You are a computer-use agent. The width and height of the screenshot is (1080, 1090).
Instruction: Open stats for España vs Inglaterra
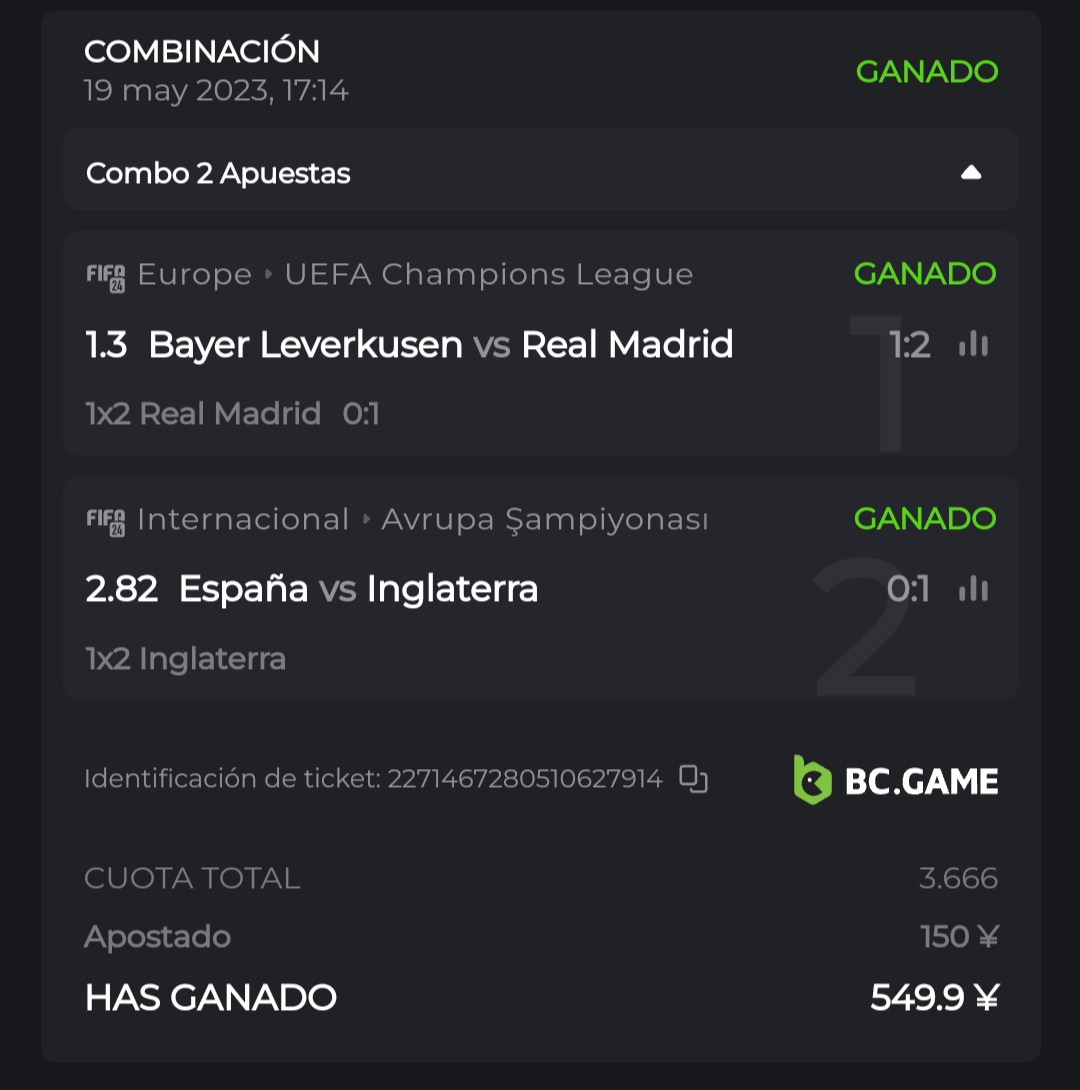tap(973, 590)
